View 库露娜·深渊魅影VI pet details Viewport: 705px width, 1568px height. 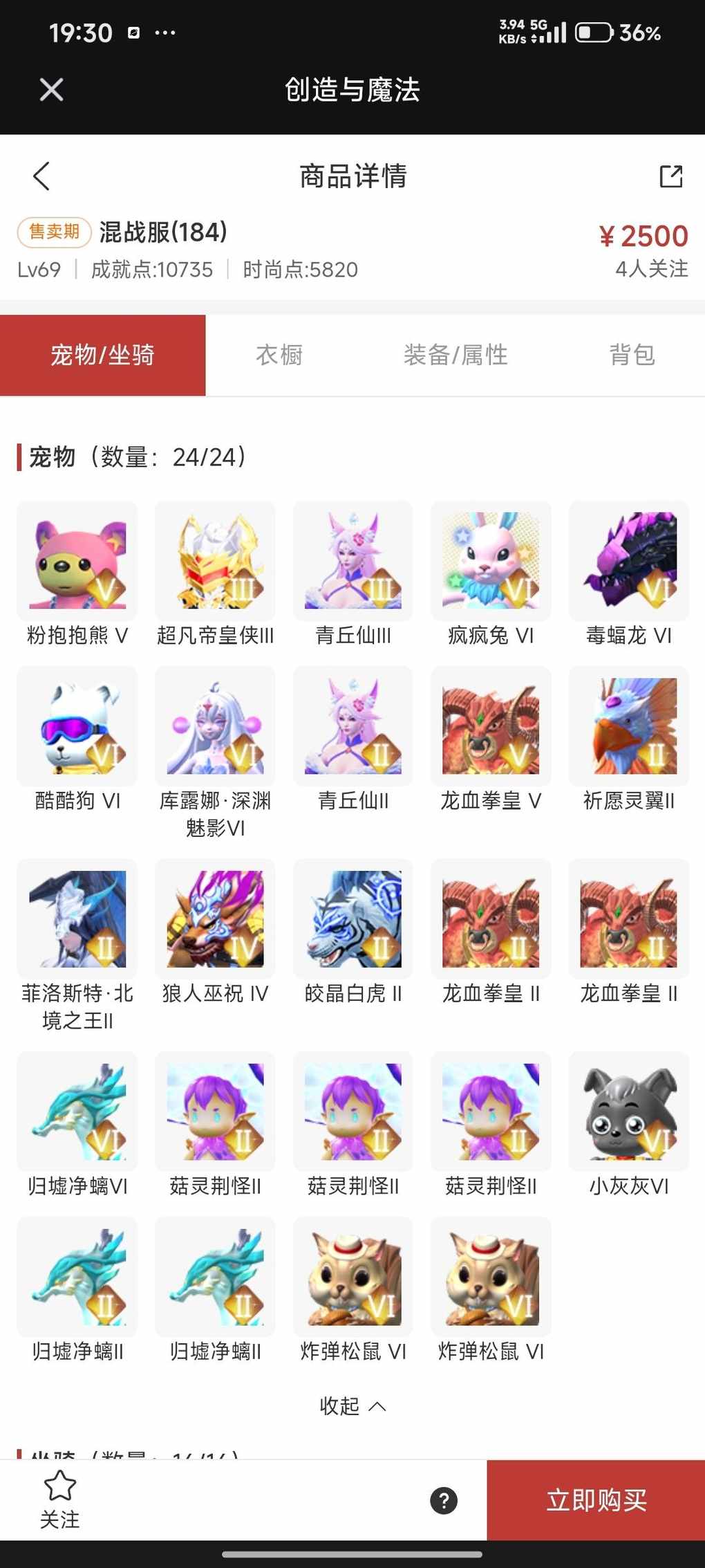pyautogui.click(x=215, y=726)
